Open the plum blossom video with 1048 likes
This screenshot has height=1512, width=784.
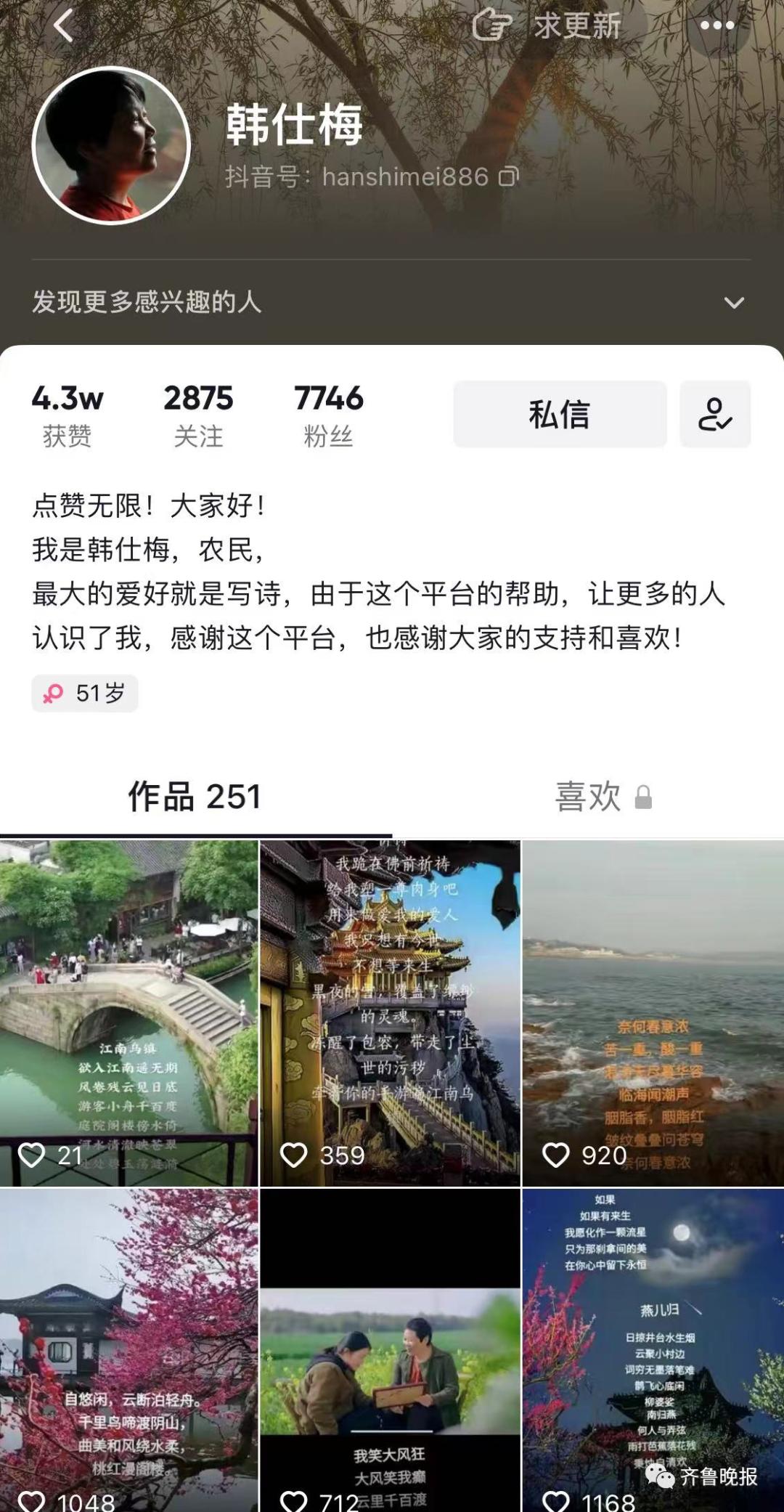coord(129,1351)
